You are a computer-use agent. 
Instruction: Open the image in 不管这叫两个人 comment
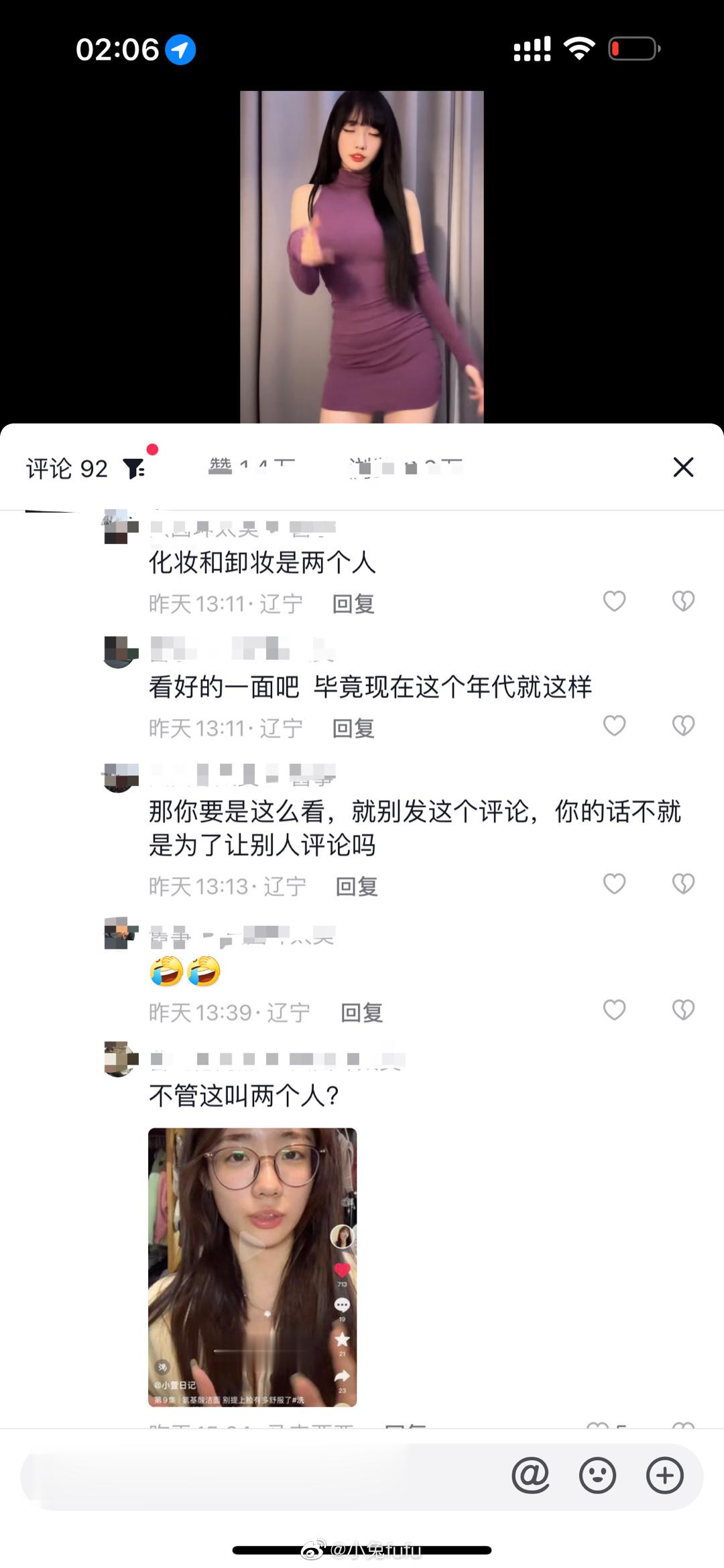click(x=252, y=1266)
